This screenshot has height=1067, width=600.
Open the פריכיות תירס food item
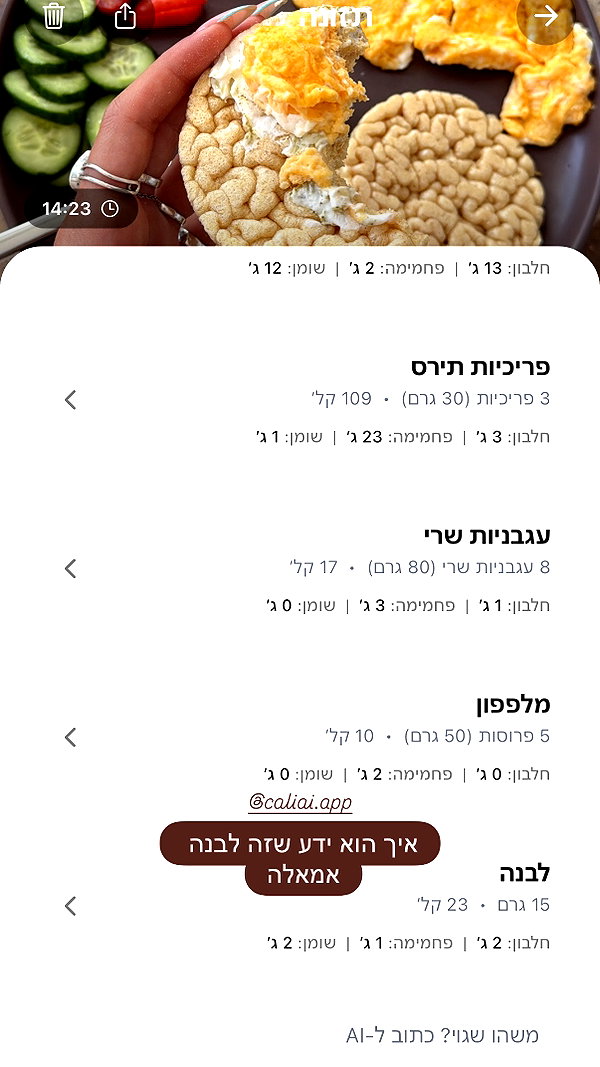tap(306, 400)
